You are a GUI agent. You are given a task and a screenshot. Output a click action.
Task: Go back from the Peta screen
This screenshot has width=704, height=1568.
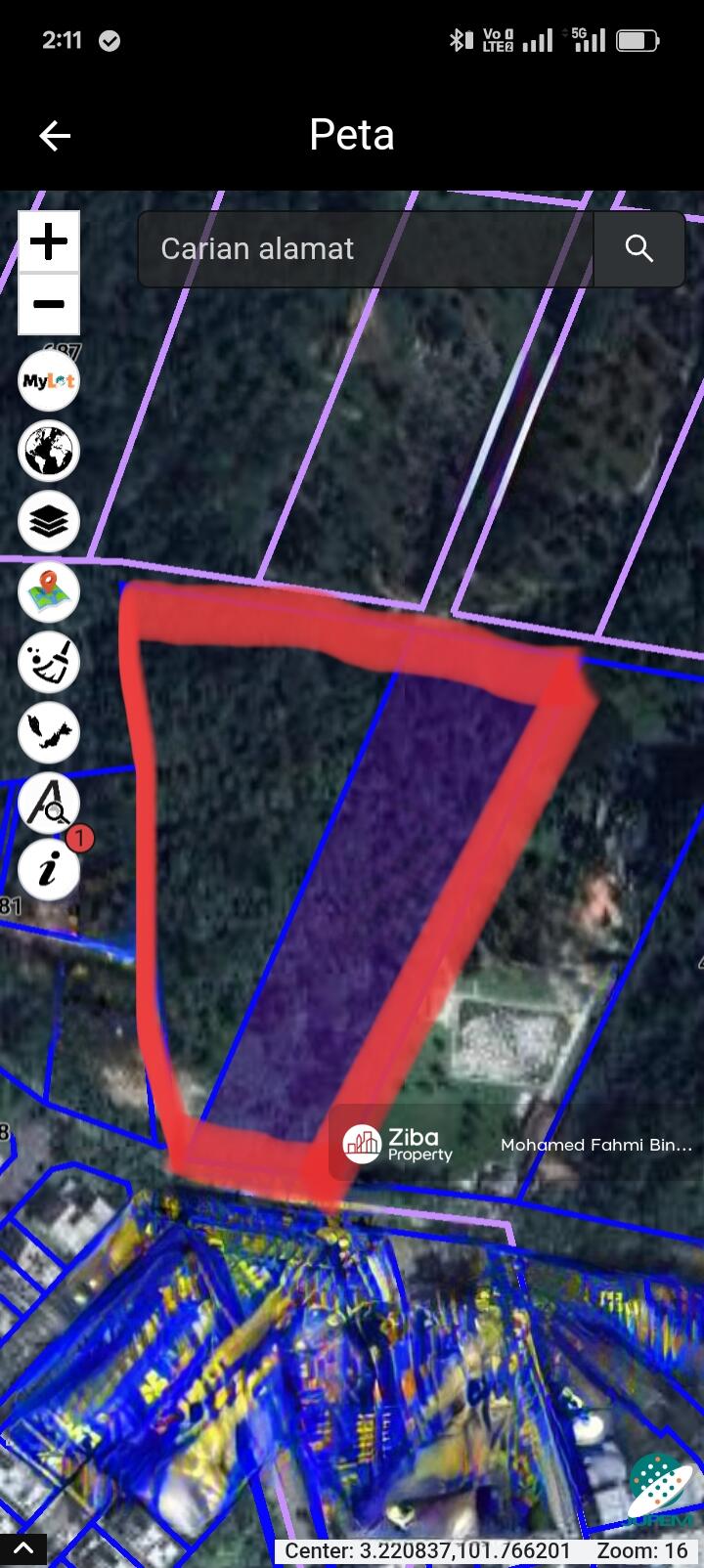pyautogui.click(x=55, y=136)
